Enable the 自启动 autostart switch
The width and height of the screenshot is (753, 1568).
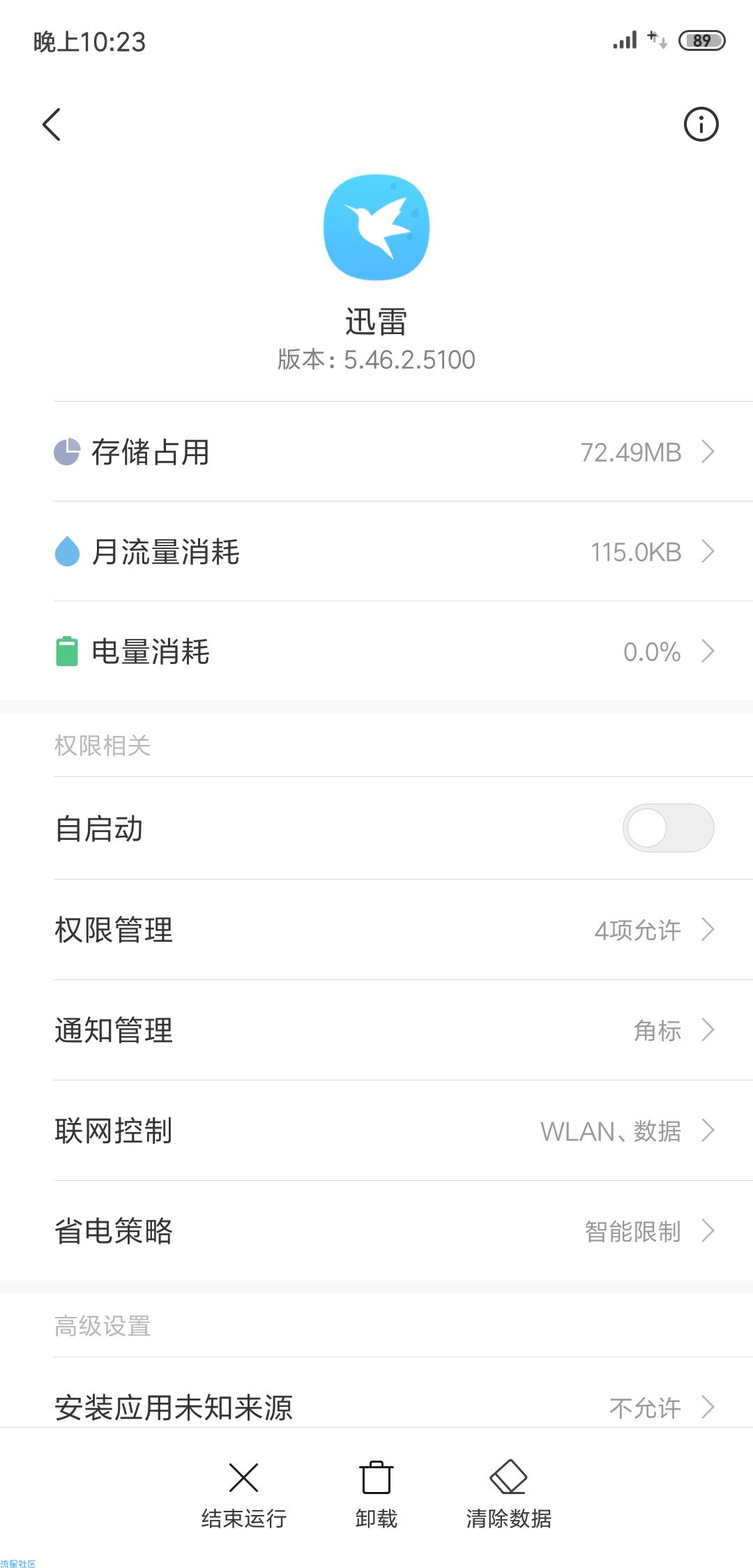coord(668,828)
